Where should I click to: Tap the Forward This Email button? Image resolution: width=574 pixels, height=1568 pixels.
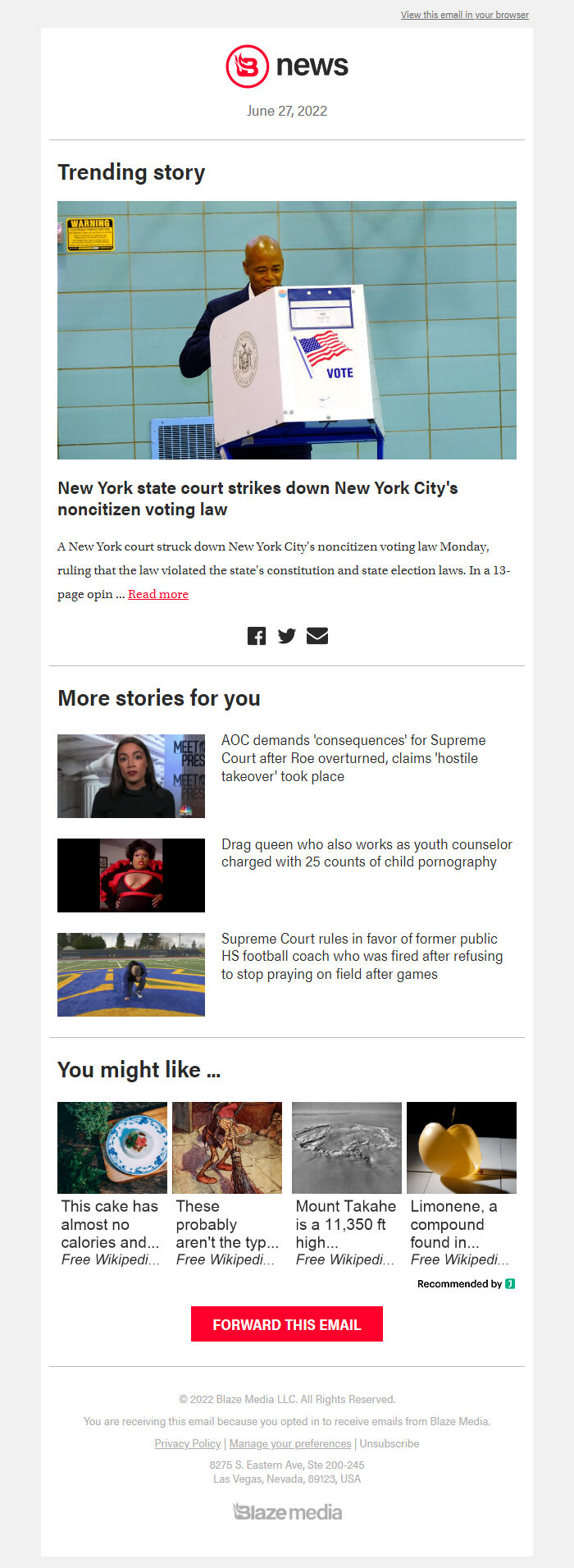coord(287,1324)
